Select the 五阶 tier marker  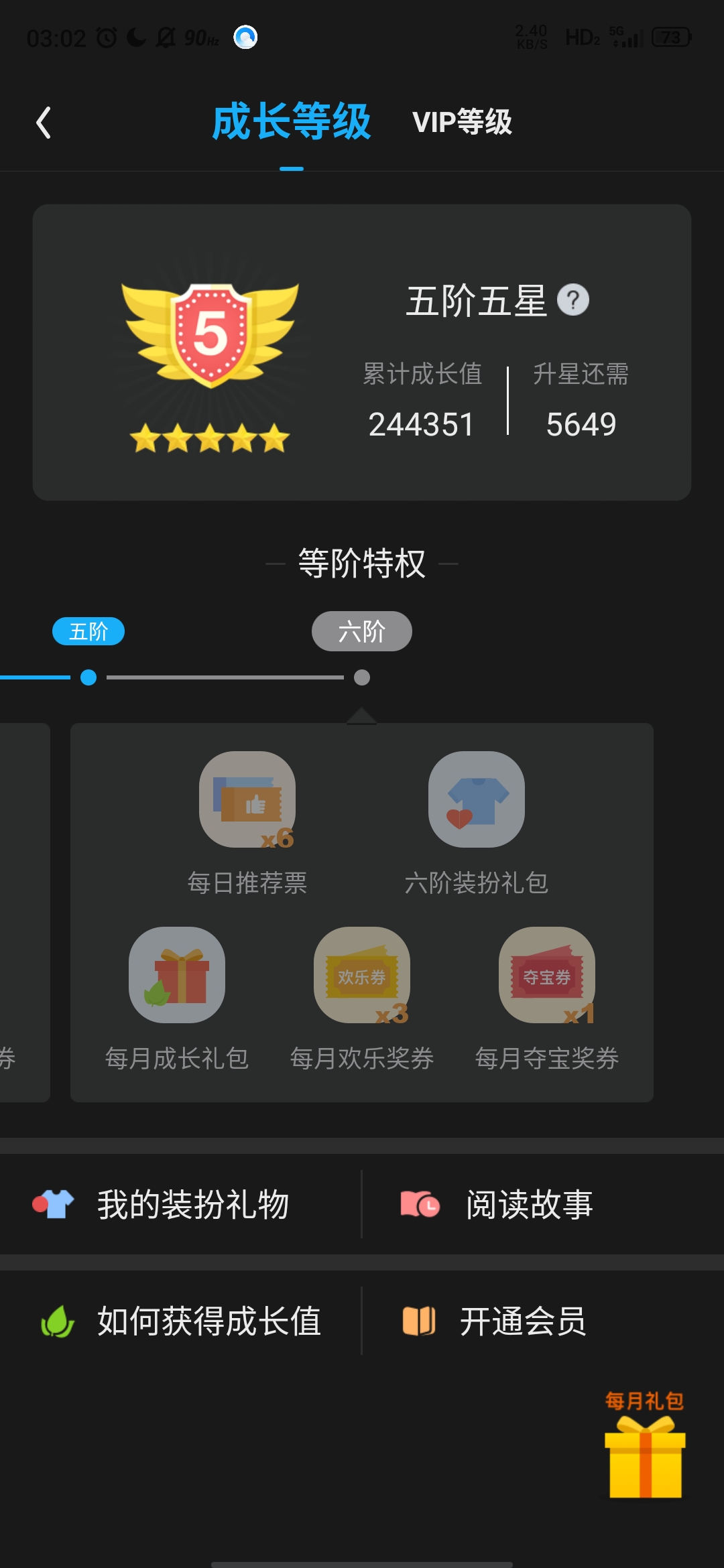(x=88, y=631)
